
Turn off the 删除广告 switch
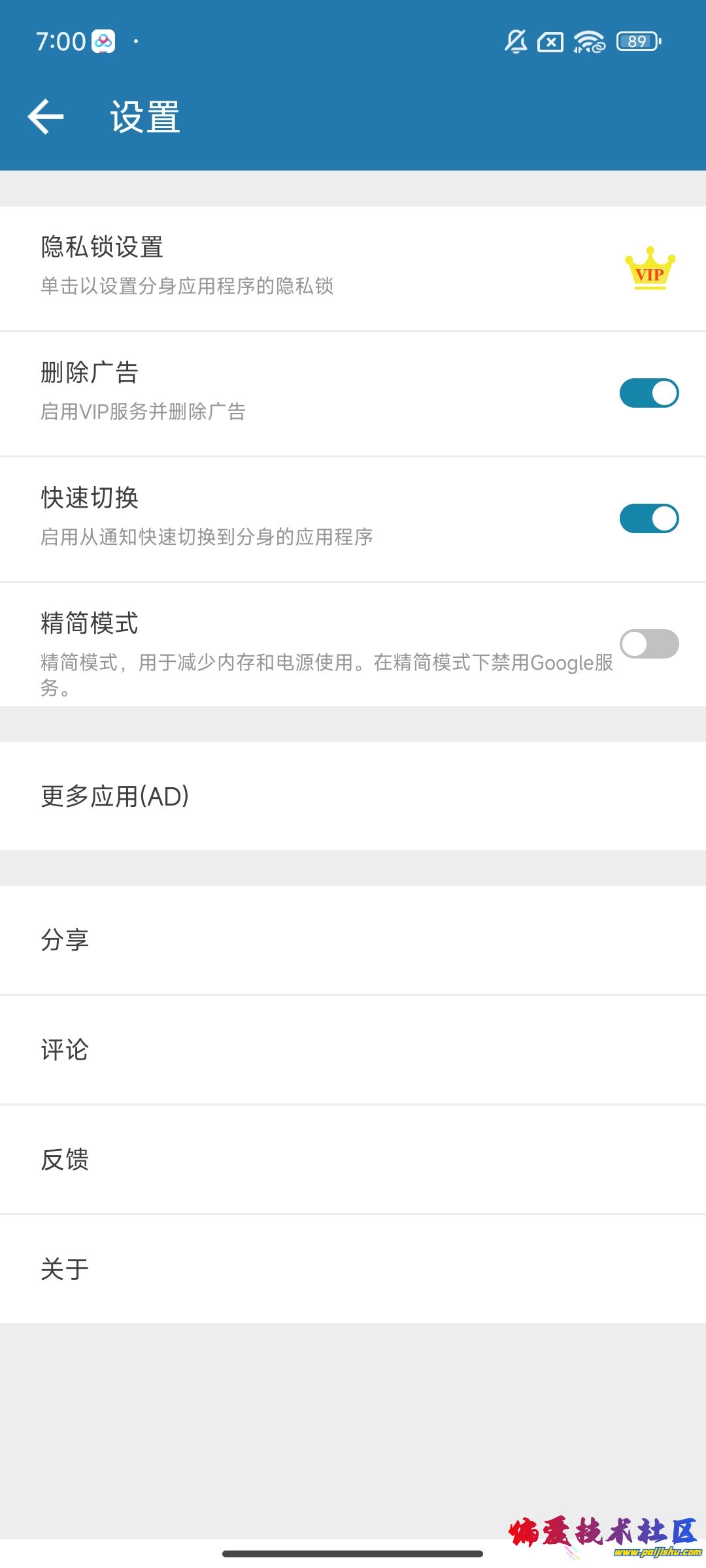click(x=648, y=393)
